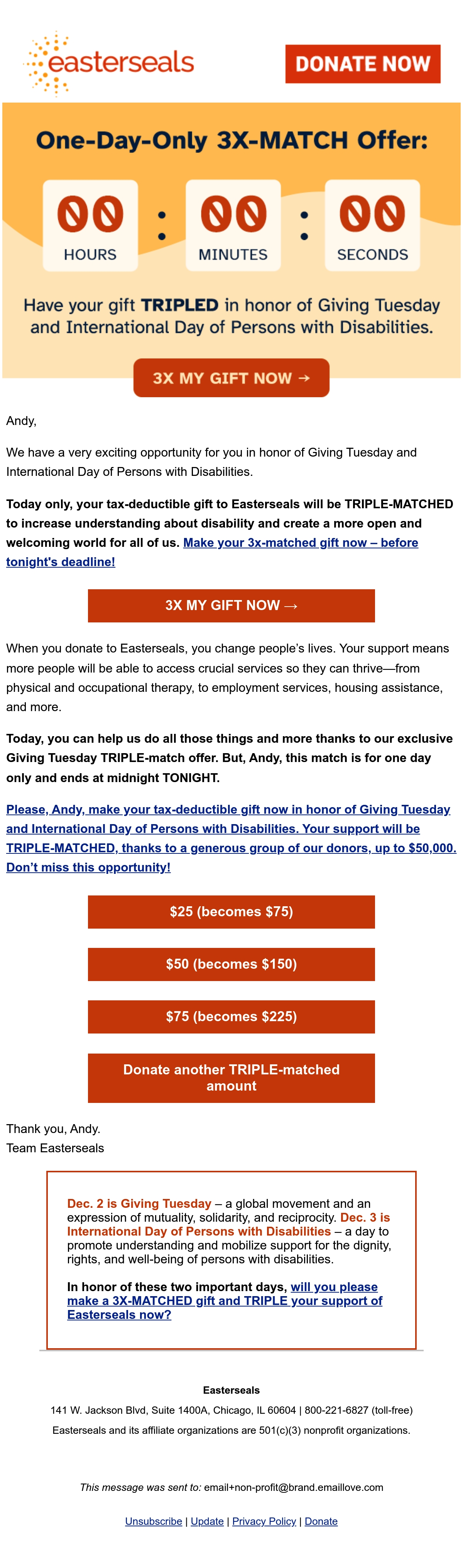Open the Update link in the footer
463x1568 pixels.
click(207, 1521)
